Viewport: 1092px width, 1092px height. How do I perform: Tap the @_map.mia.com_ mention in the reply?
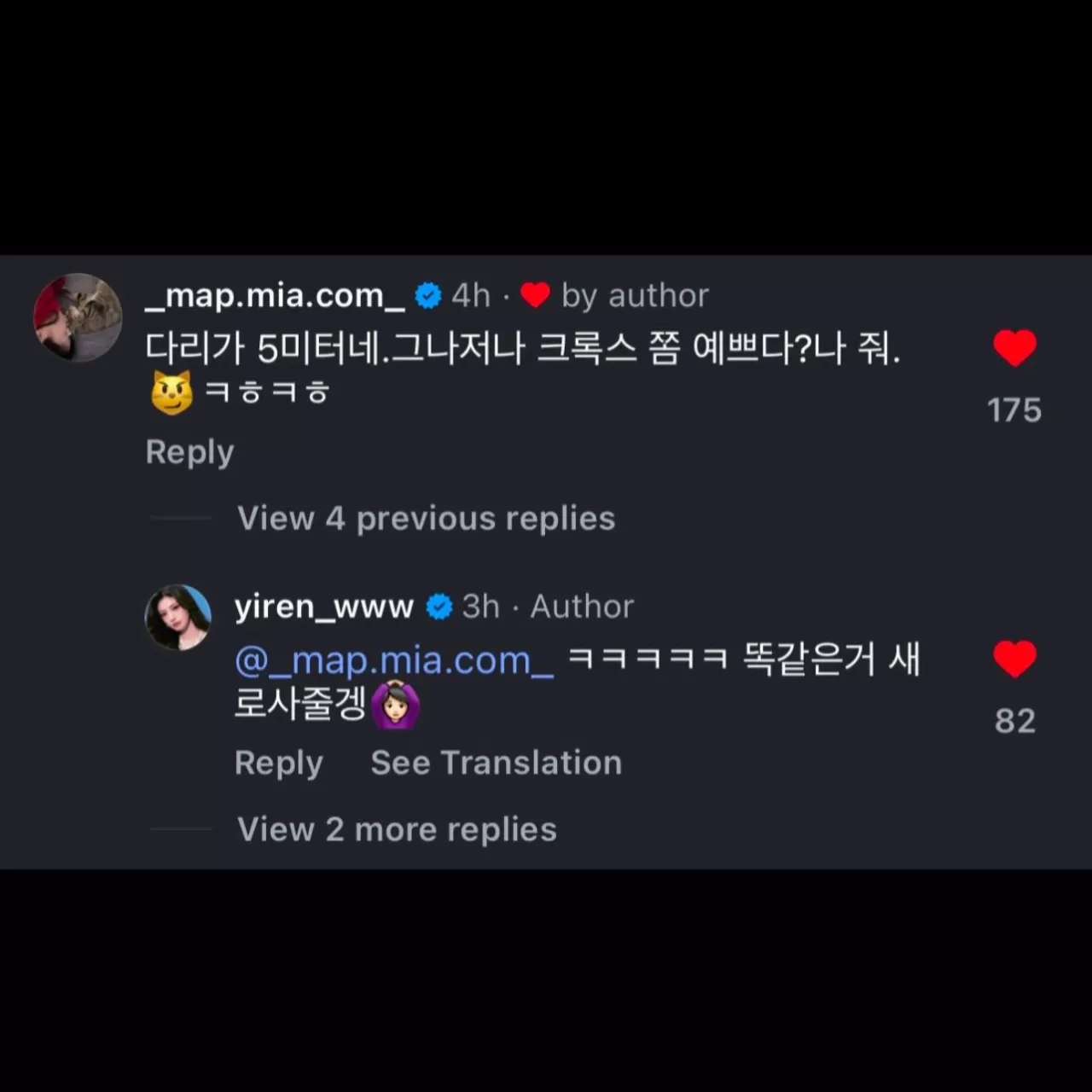pyautogui.click(x=394, y=661)
